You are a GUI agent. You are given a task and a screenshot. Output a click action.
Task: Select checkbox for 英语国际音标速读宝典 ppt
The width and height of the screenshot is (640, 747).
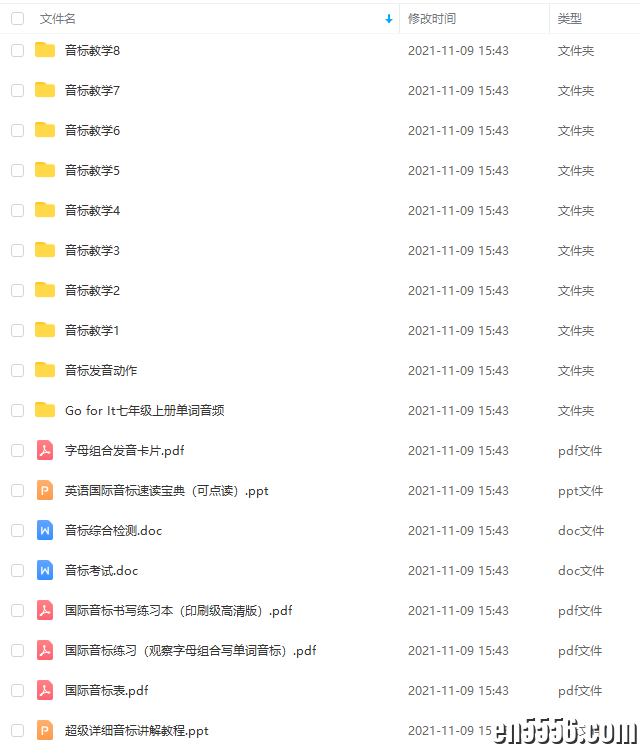17,490
